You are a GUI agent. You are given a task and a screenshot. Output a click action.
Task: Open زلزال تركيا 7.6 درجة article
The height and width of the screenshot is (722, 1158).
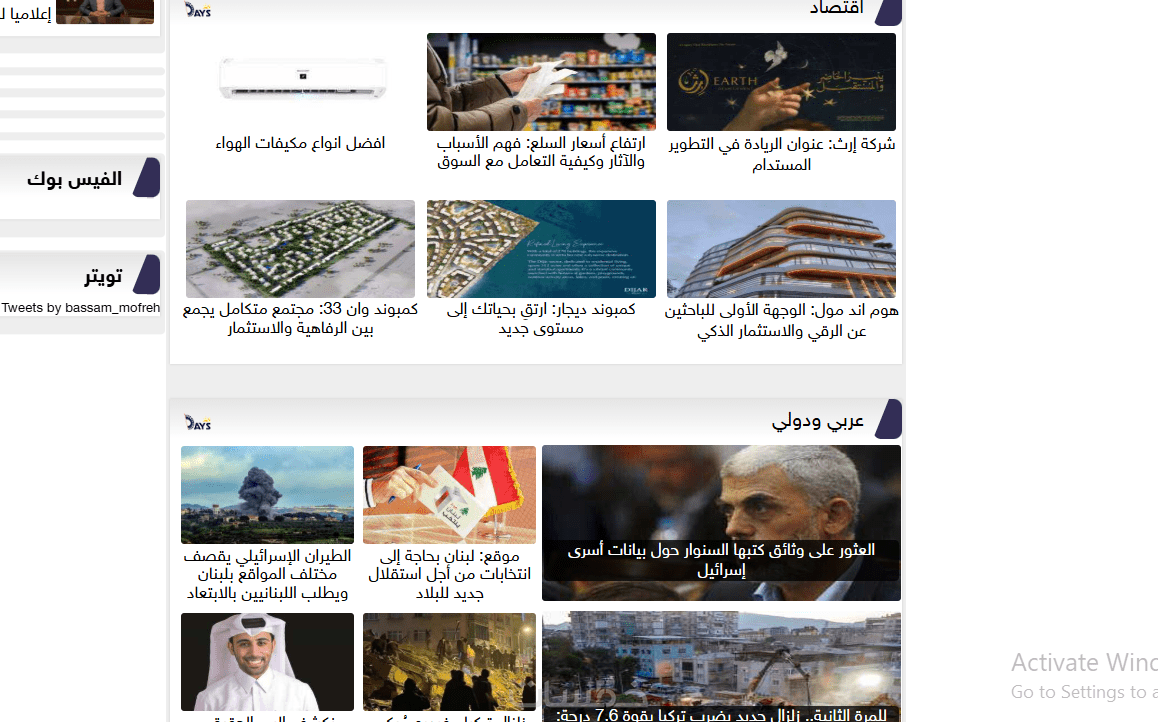pyautogui.click(x=721, y=714)
